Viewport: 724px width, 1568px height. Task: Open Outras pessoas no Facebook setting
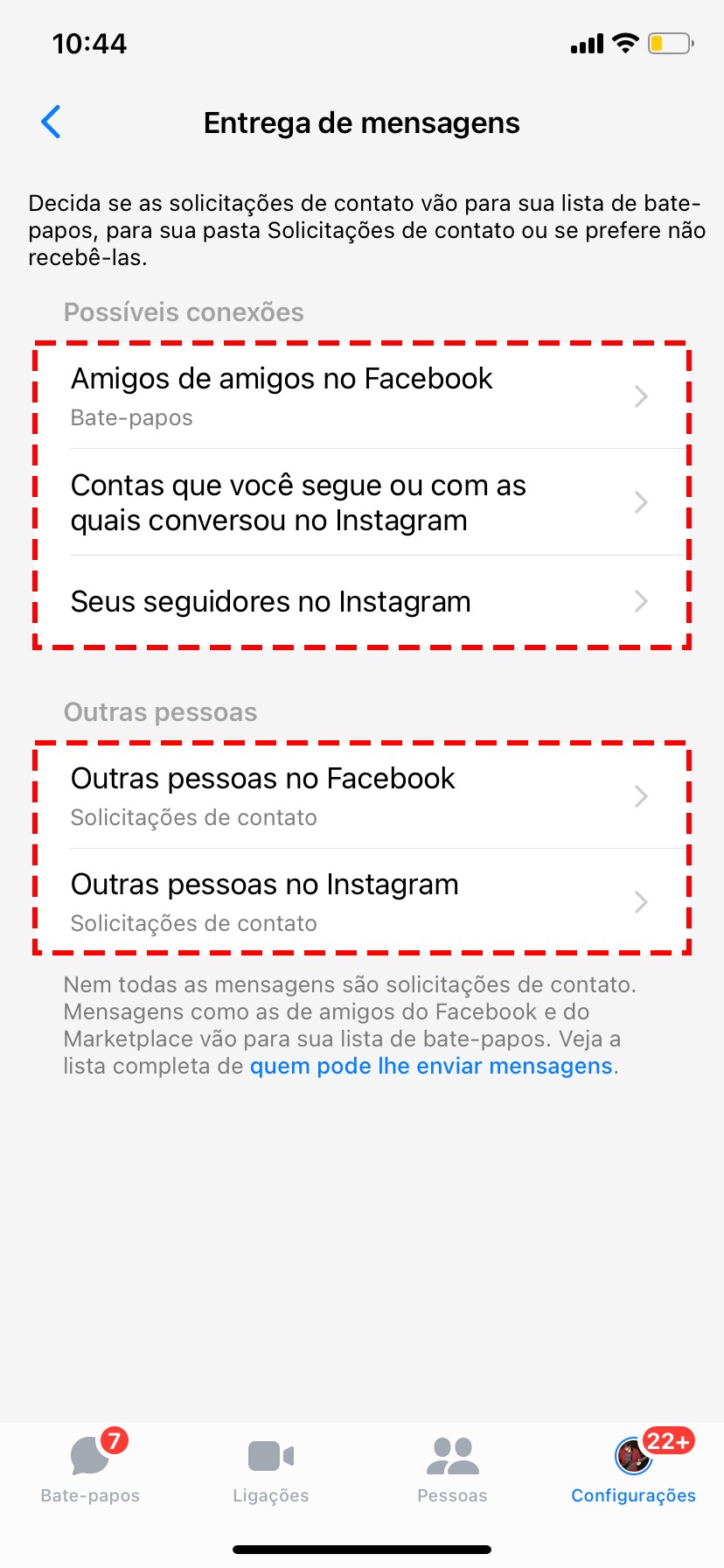[x=359, y=796]
